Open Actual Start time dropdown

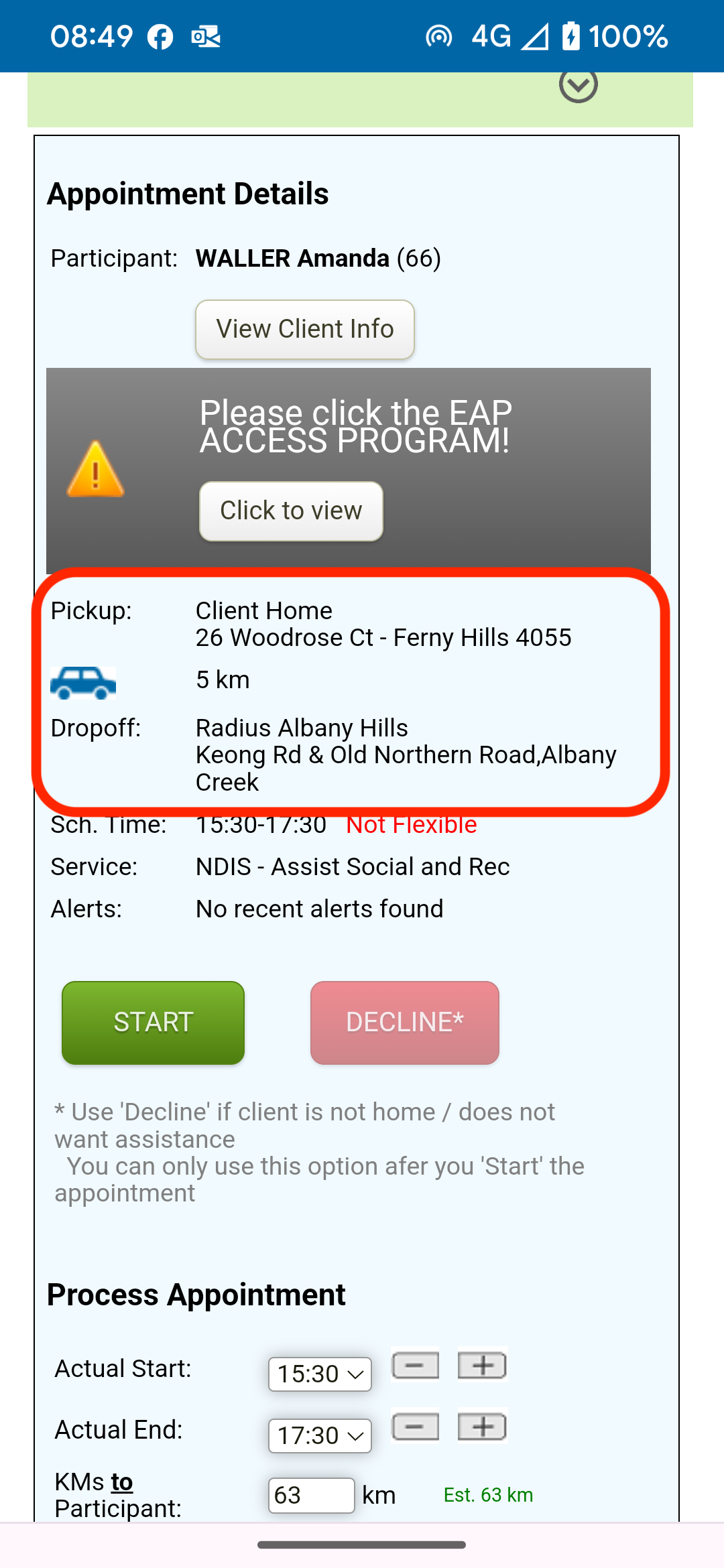(320, 1374)
